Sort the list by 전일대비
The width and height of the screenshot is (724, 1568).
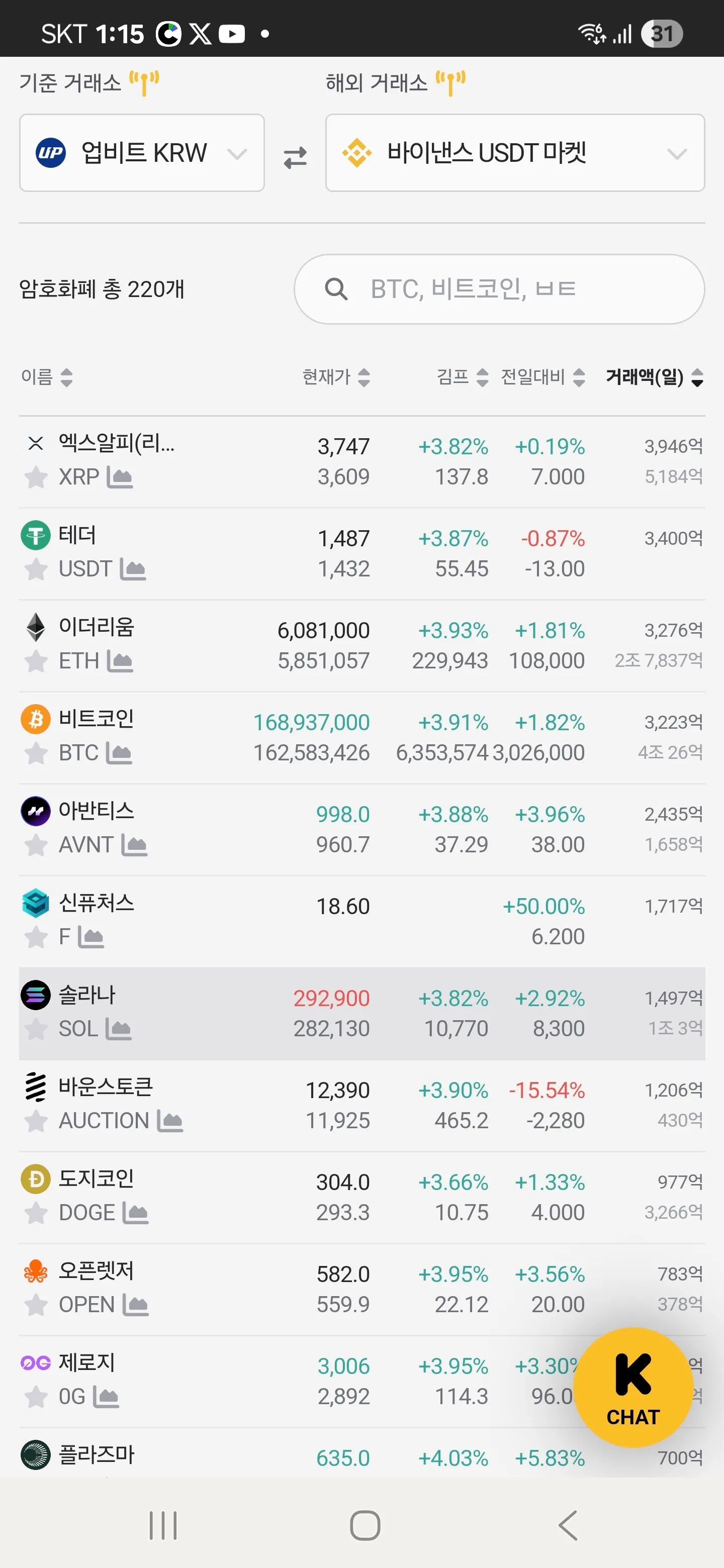point(542,377)
